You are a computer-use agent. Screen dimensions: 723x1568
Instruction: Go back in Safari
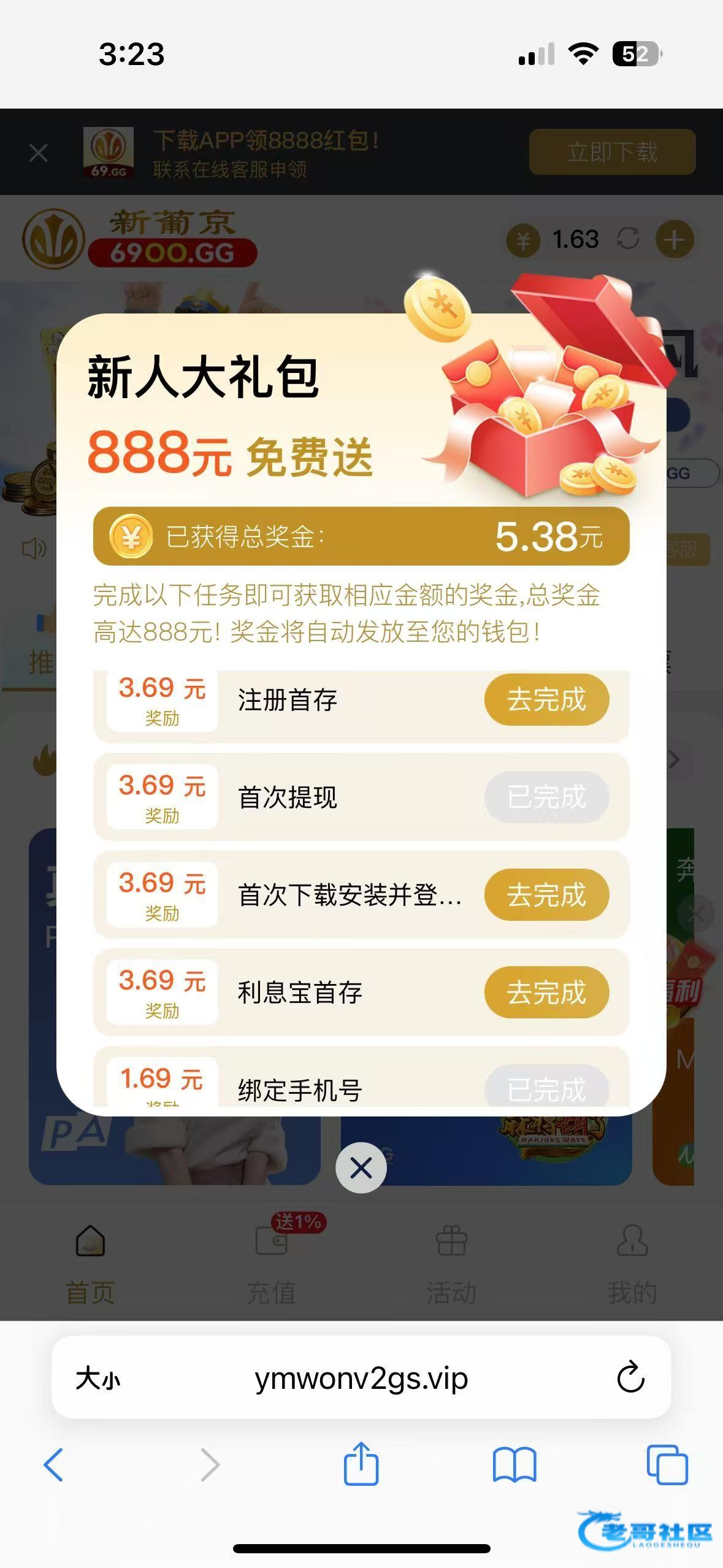tap(54, 1465)
